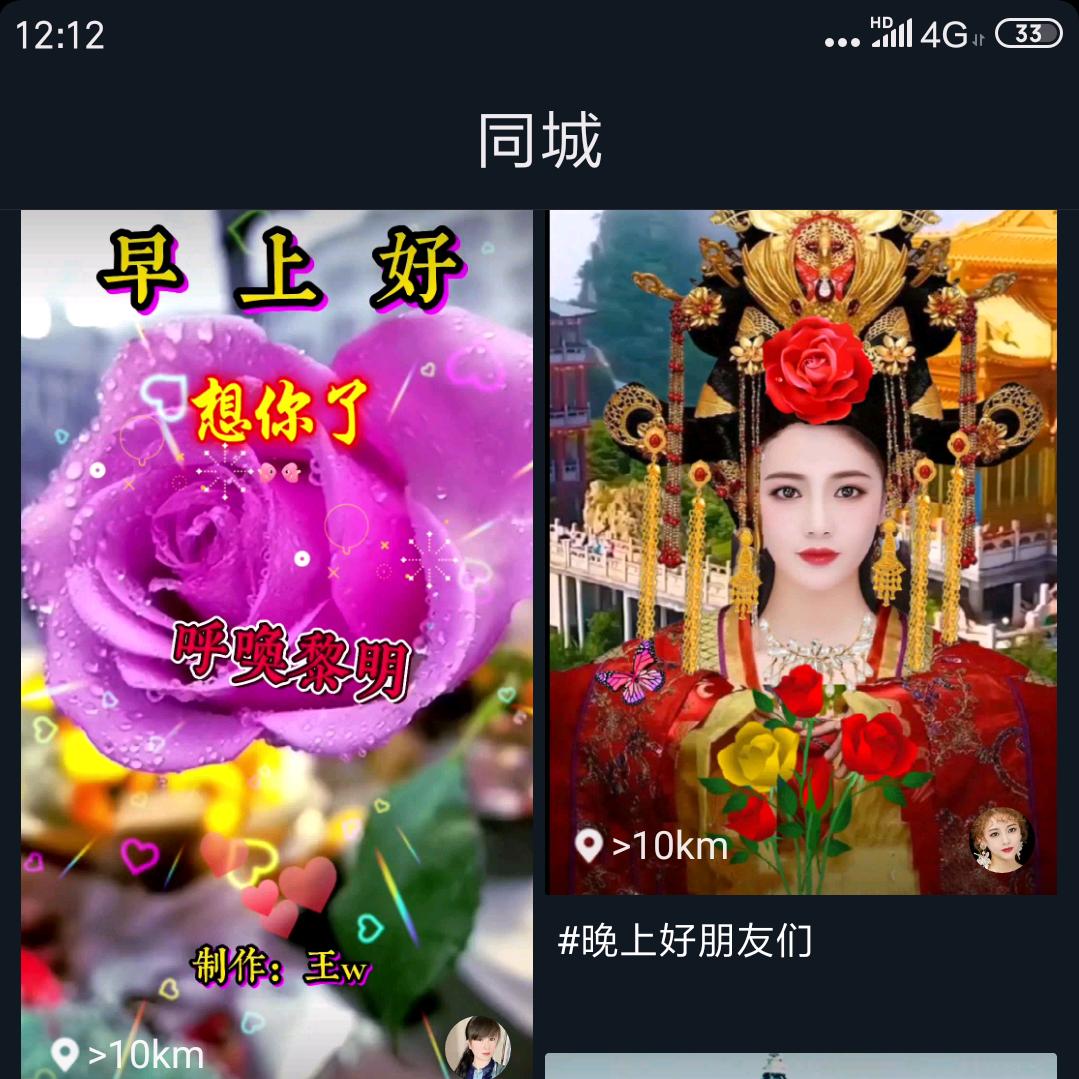Open the avatar on the purple rose video
Screen dimensions: 1079x1079
477,1048
